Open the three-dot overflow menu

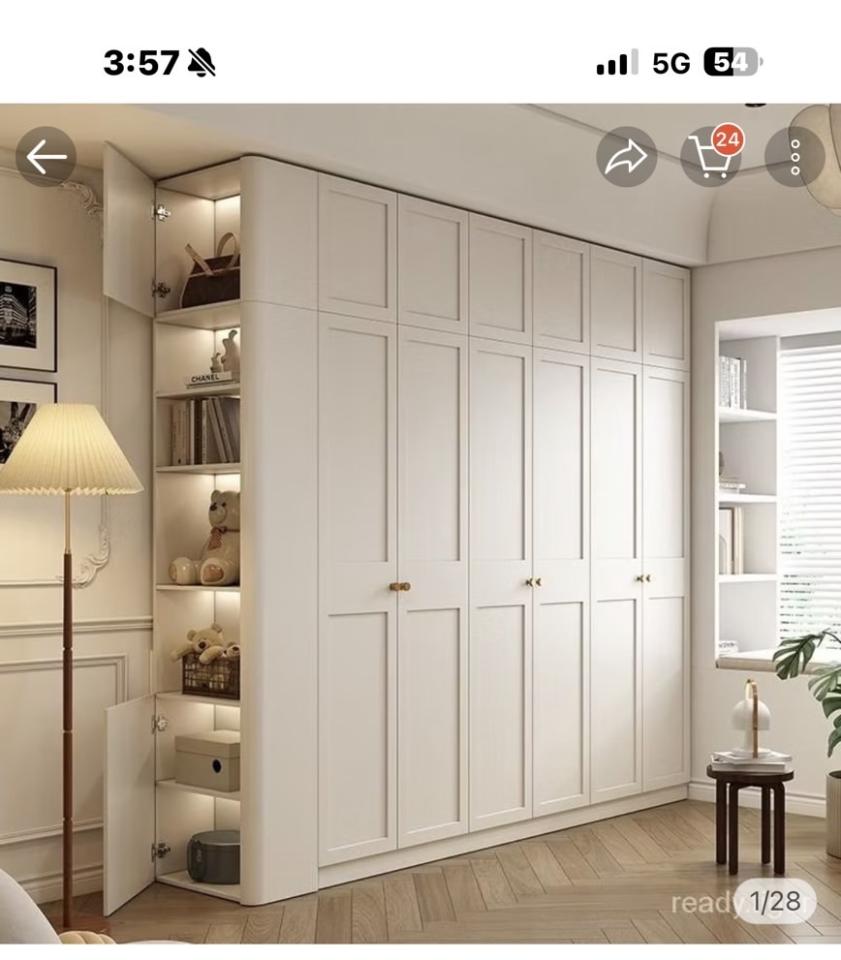(795, 157)
